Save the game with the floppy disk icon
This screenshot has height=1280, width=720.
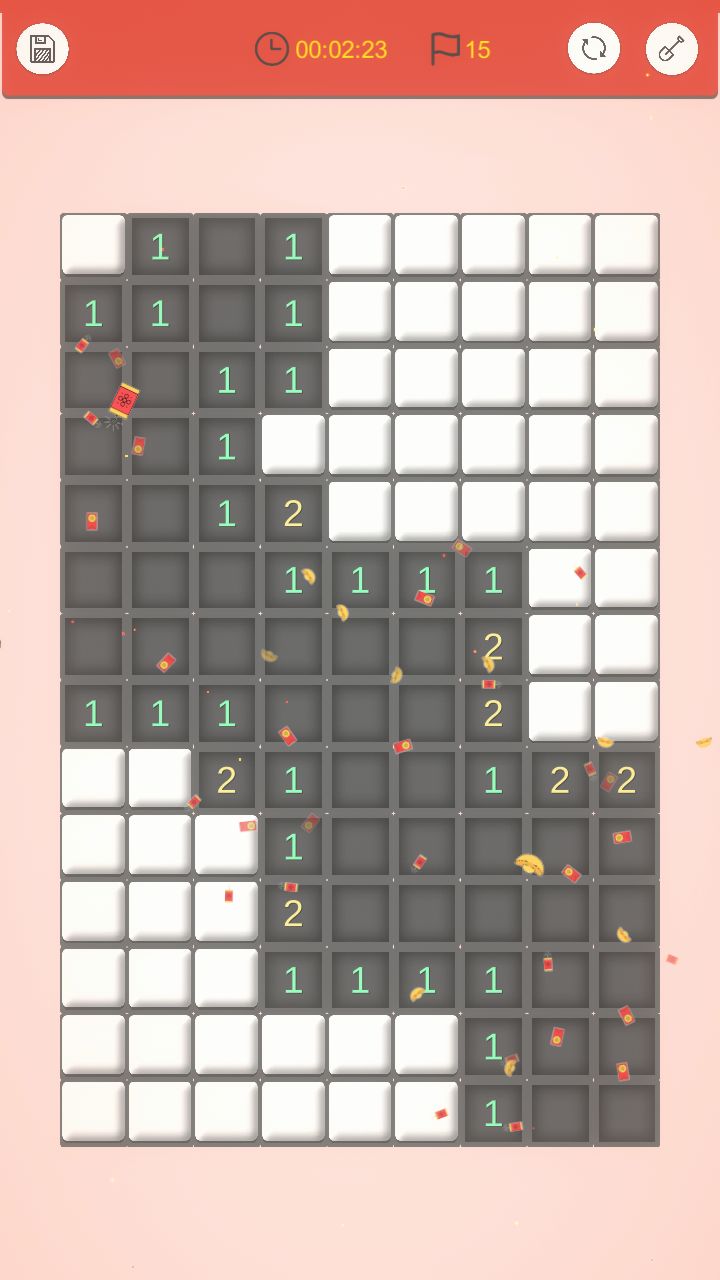[x=40, y=48]
